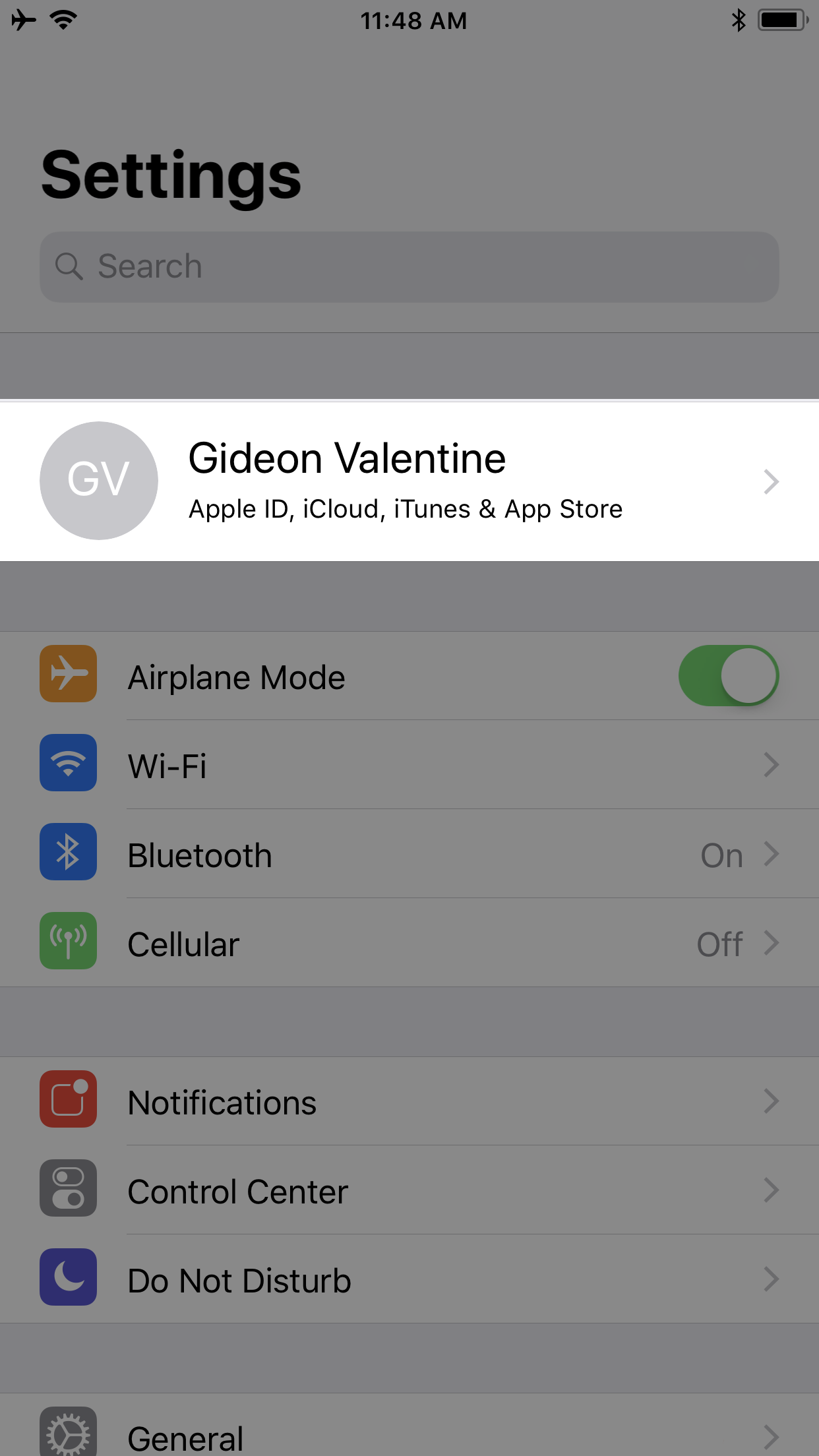
Task: Turn off Airplane Mode
Action: click(x=728, y=676)
